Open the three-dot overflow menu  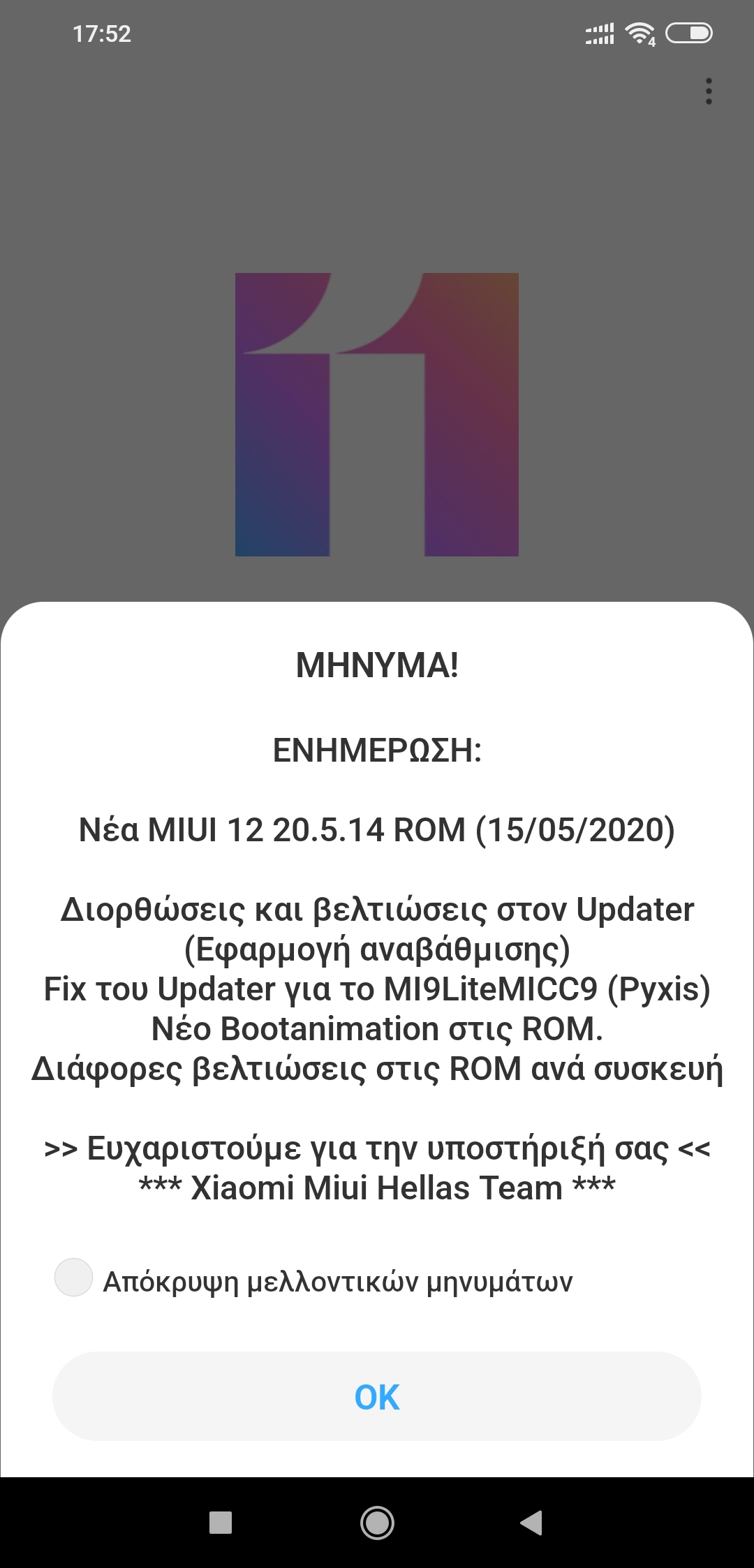[x=709, y=91]
